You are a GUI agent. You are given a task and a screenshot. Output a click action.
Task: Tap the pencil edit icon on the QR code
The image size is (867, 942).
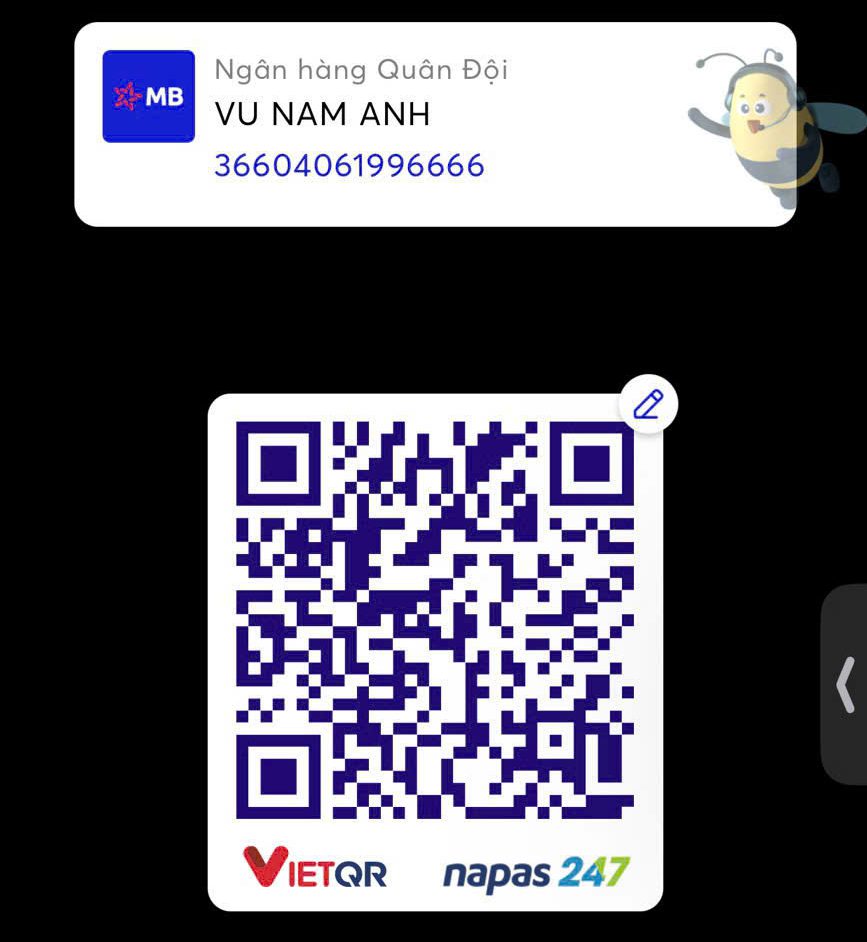tap(648, 404)
